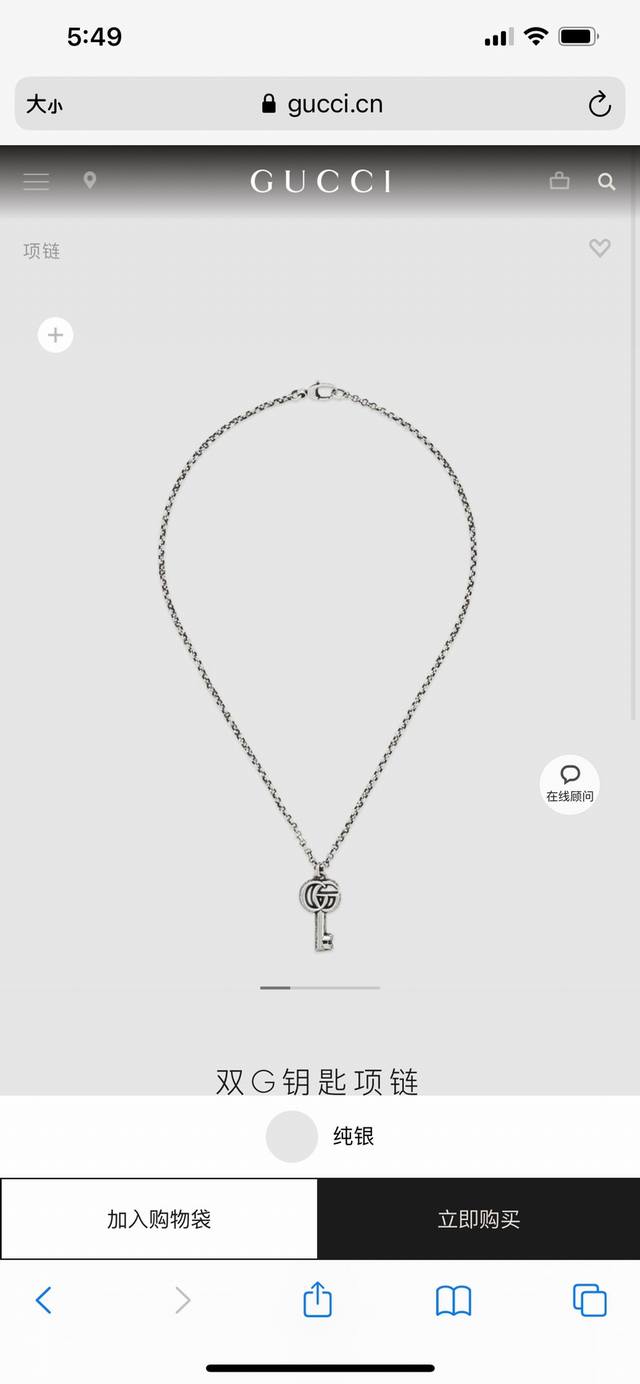
Task: Tap the plus zoom button
Action: [x=55, y=335]
